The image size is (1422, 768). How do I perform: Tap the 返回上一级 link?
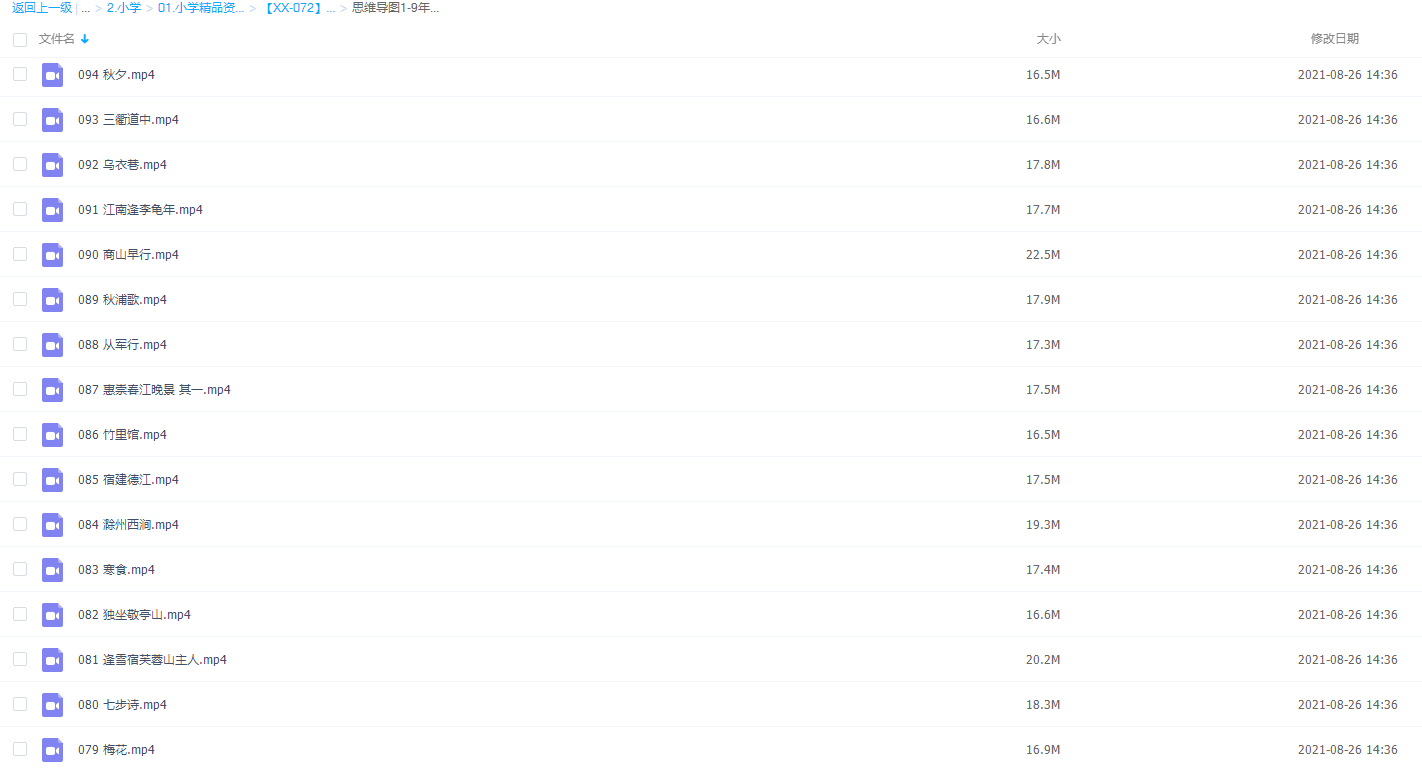pyautogui.click(x=42, y=8)
